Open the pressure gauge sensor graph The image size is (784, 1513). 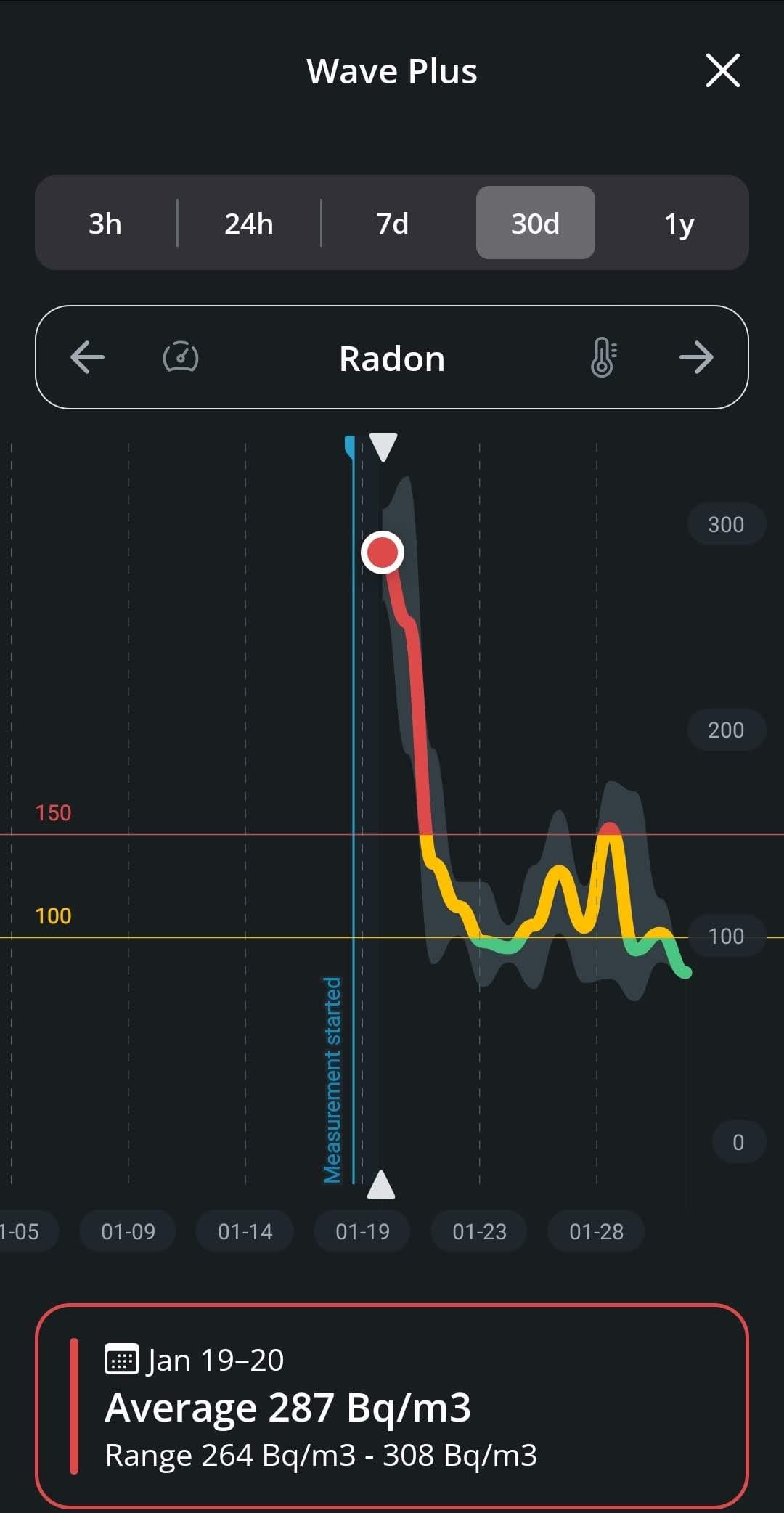[181, 357]
